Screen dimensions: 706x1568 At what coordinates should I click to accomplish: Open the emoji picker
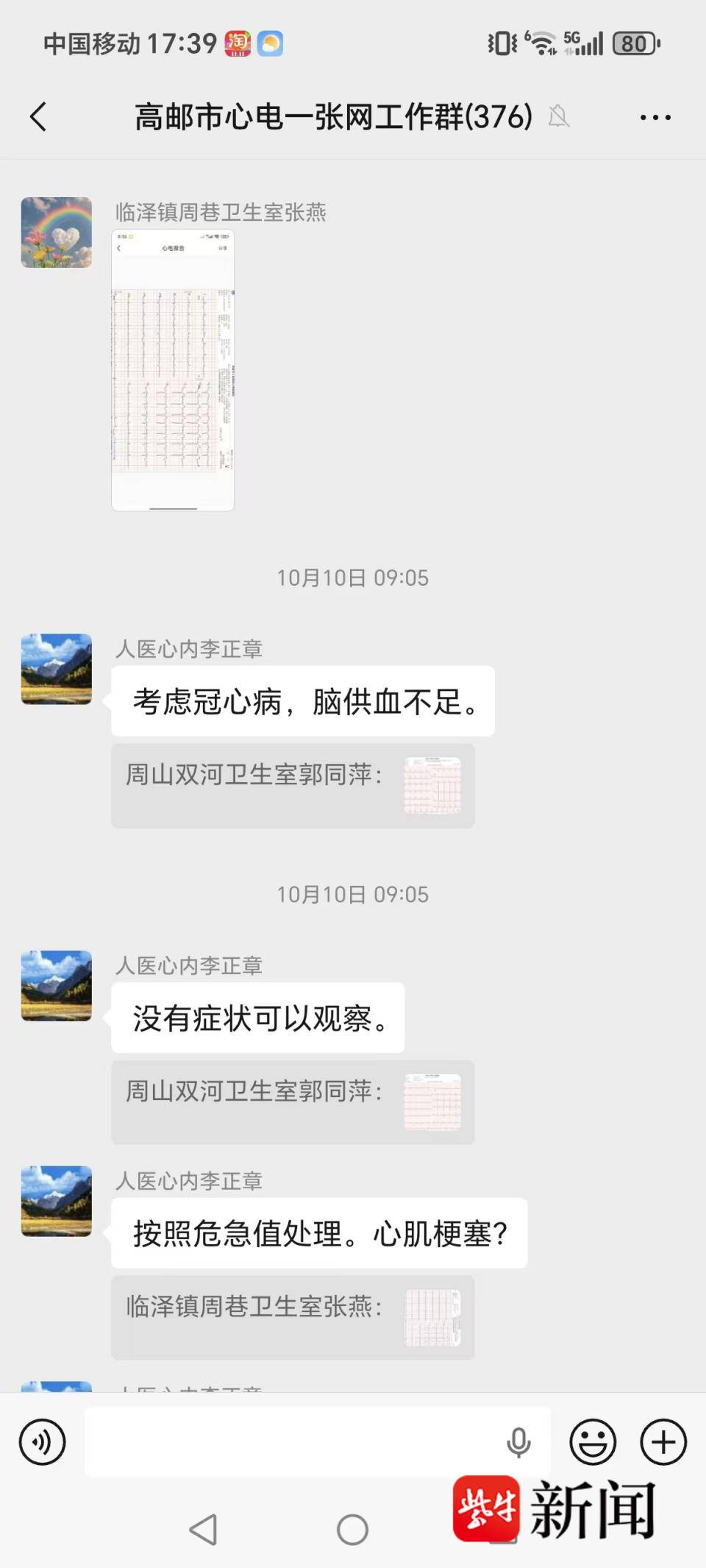pyautogui.click(x=593, y=1442)
